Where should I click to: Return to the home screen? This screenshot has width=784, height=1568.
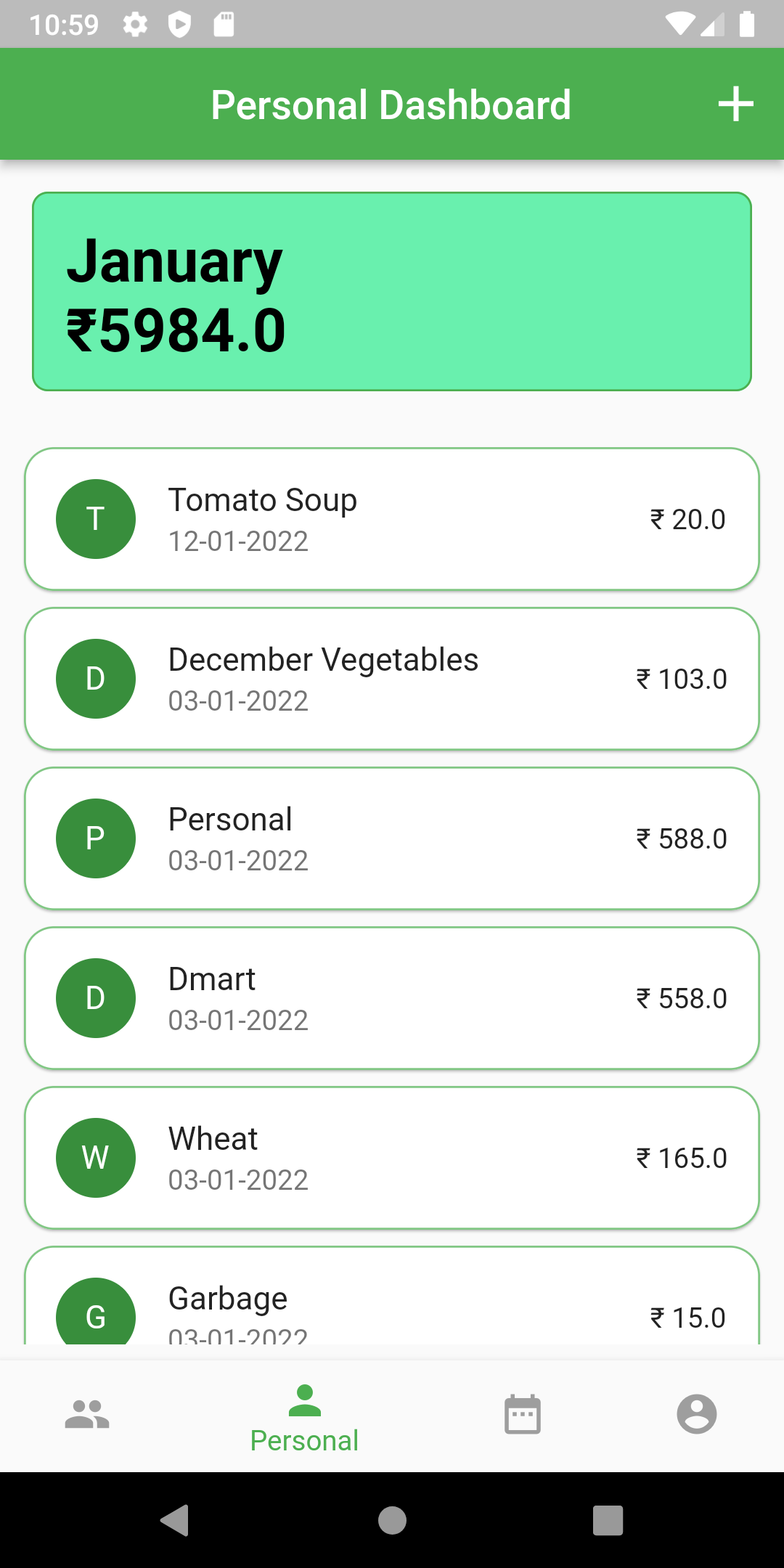coord(392,1520)
